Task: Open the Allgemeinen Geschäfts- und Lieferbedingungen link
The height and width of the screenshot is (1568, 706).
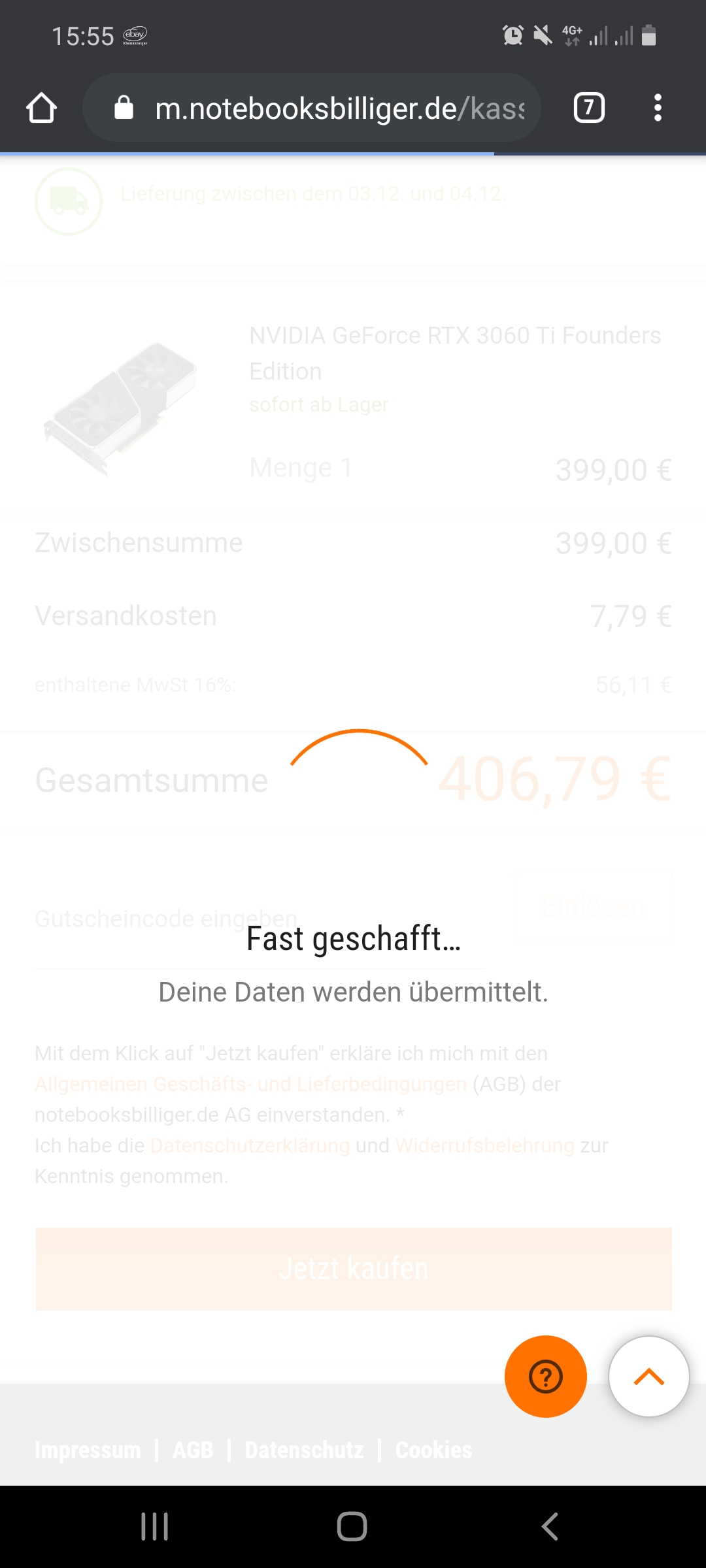Action: click(250, 1084)
